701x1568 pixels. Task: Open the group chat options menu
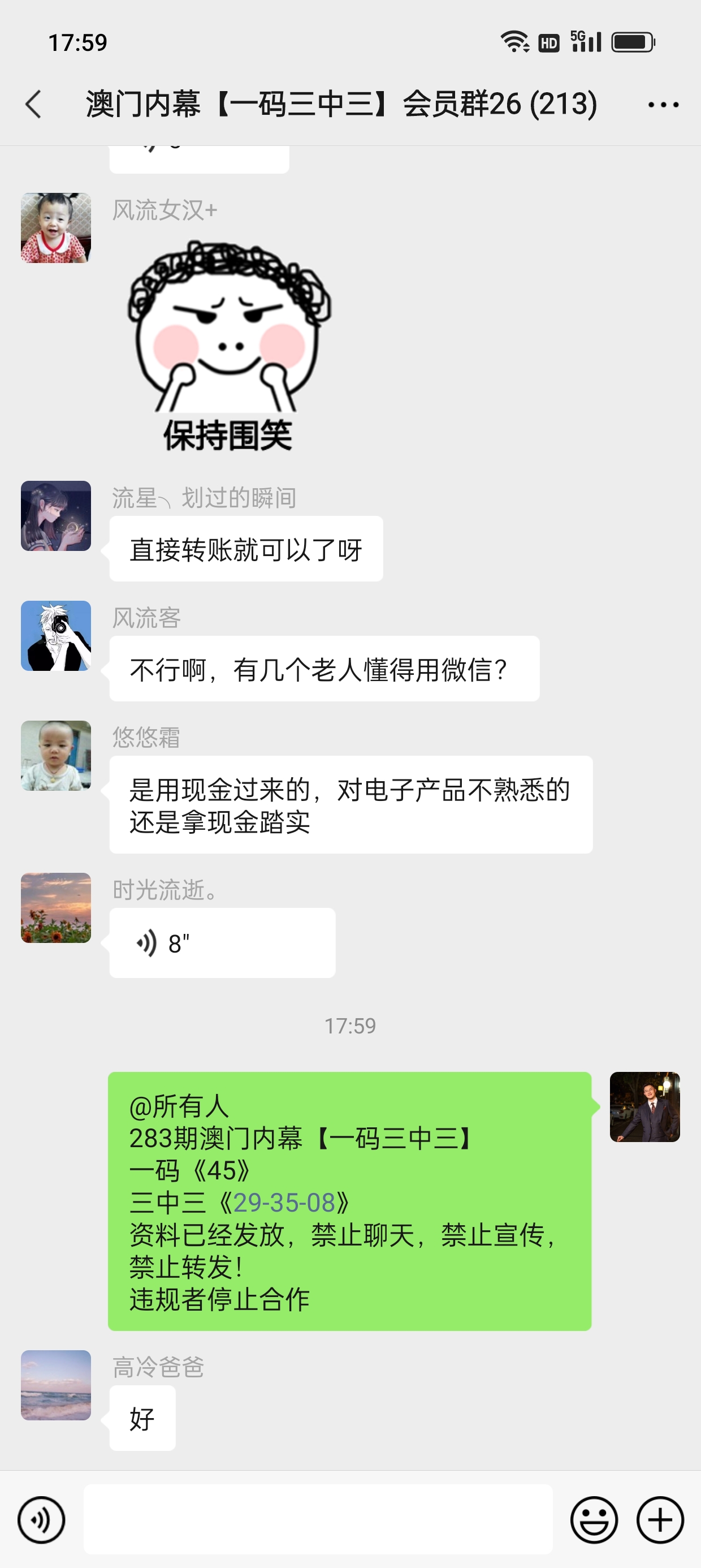tap(663, 105)
